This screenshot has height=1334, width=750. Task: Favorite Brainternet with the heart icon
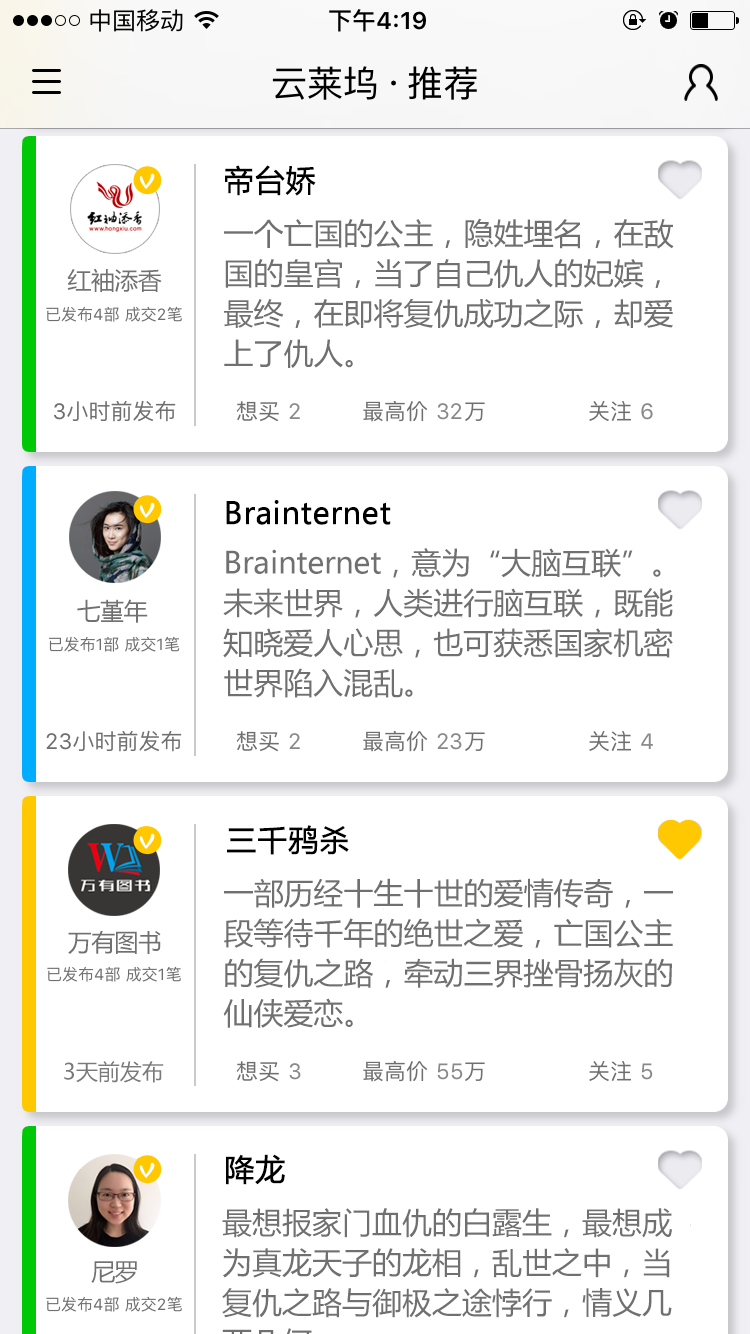pyautogui.click(x=679, y=508)
